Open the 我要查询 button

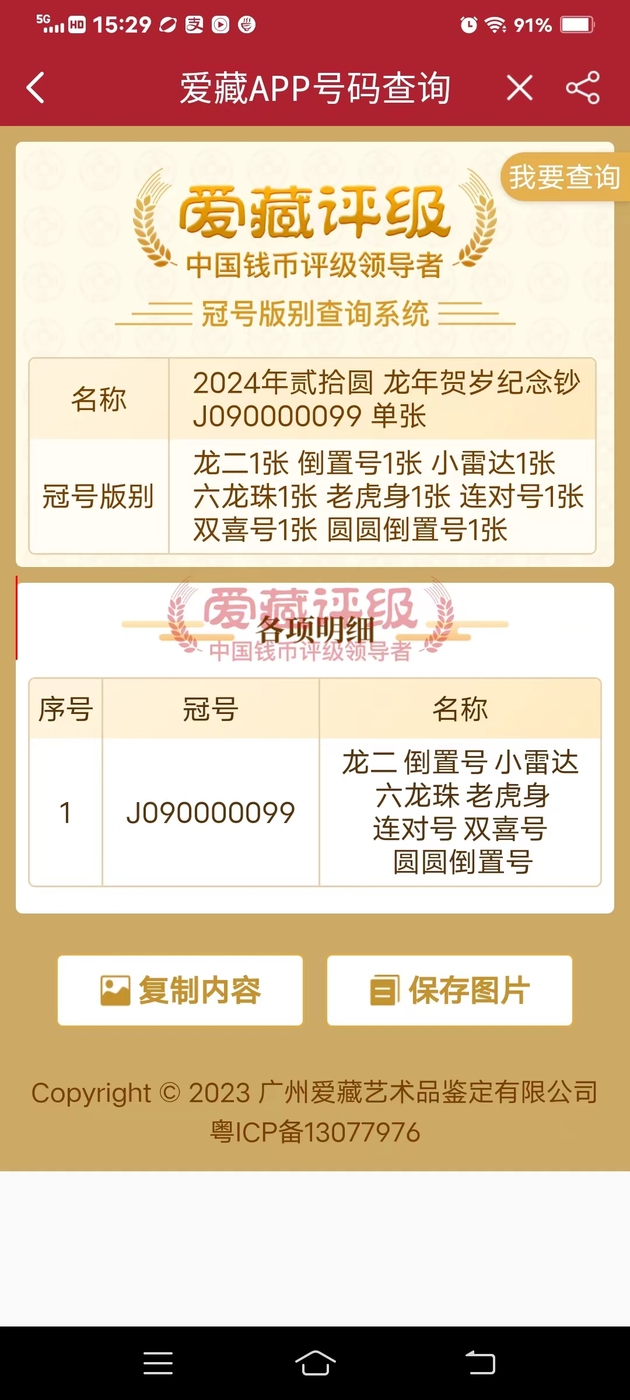pos(565,178)
